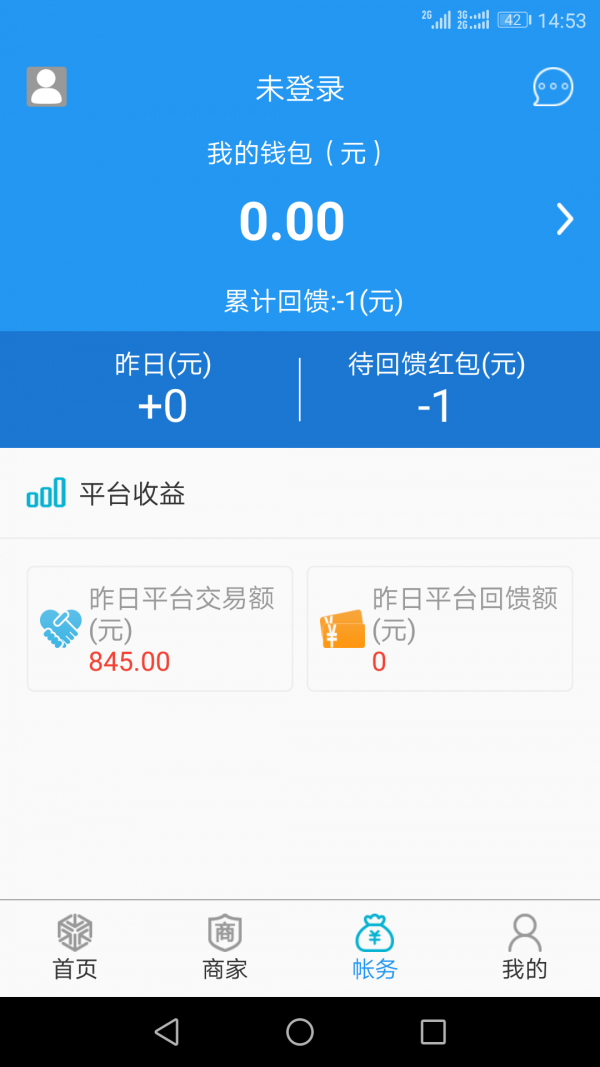The width and height of the screenshot is (600, 1067).
Task: Go to the 我的 tab
Action: pos(525,947)
